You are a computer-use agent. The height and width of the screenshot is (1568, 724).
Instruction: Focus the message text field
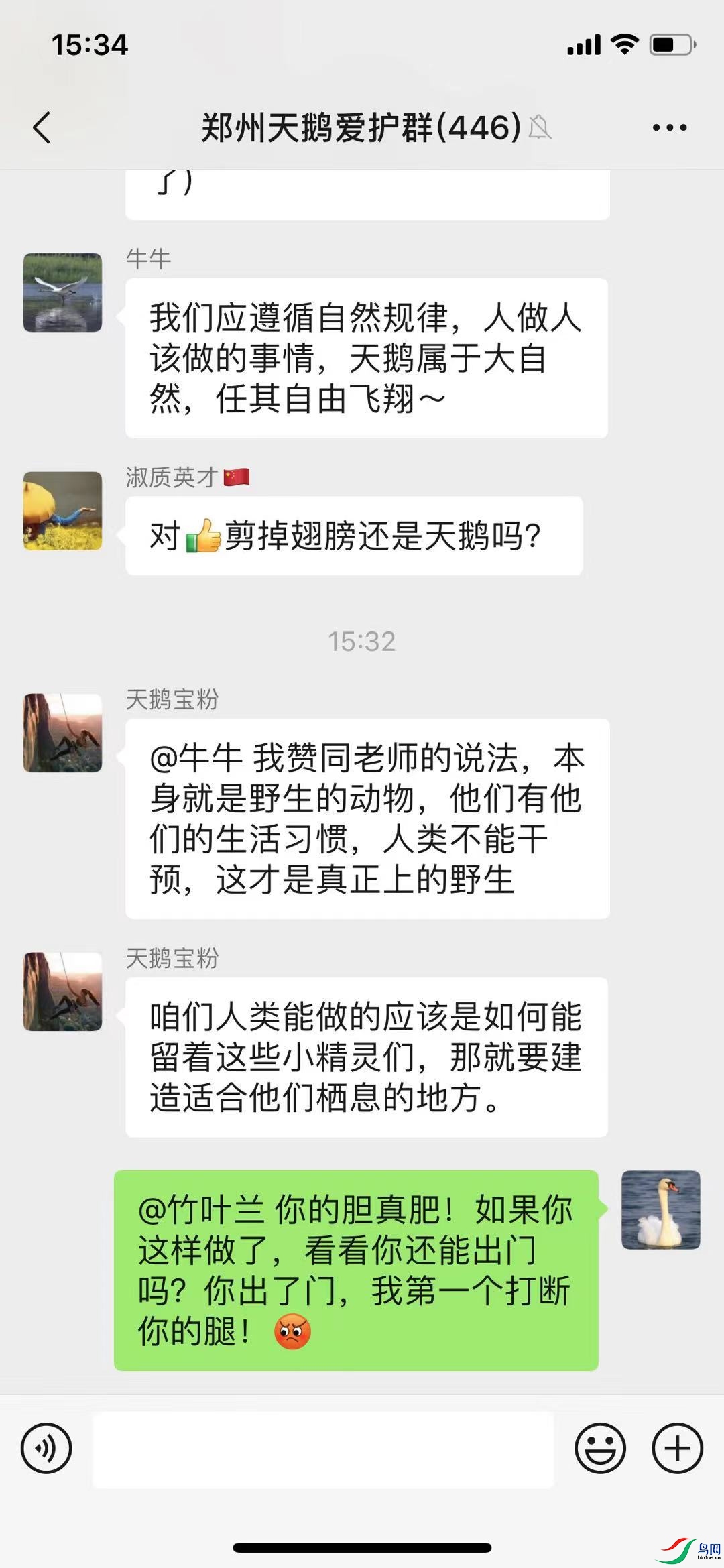pos(323,1449)
